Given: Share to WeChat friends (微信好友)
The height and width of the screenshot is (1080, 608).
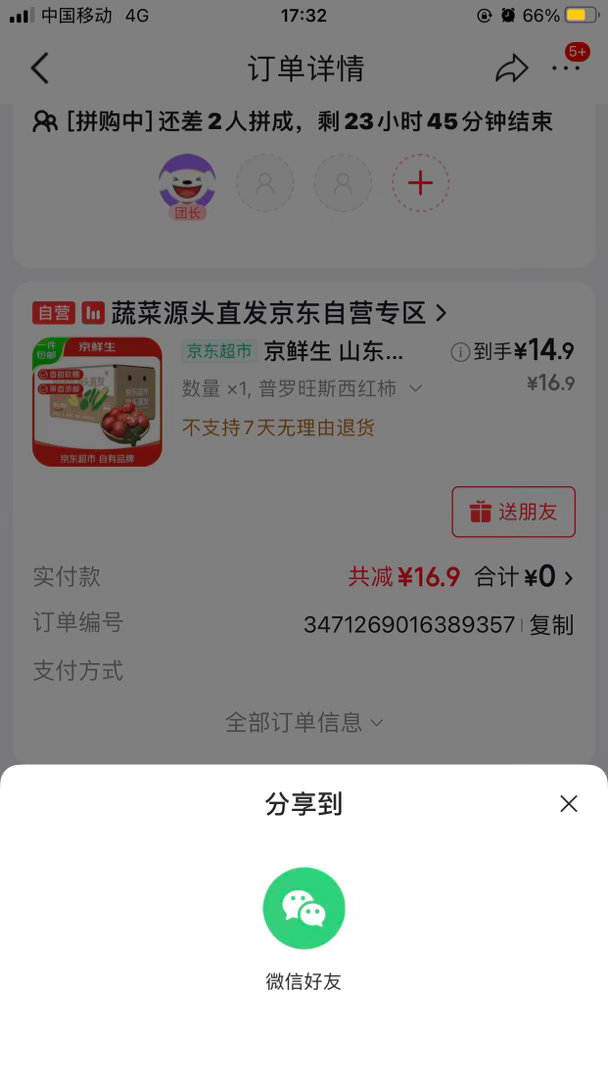Looking at the screenshot, I should [304, 908].
